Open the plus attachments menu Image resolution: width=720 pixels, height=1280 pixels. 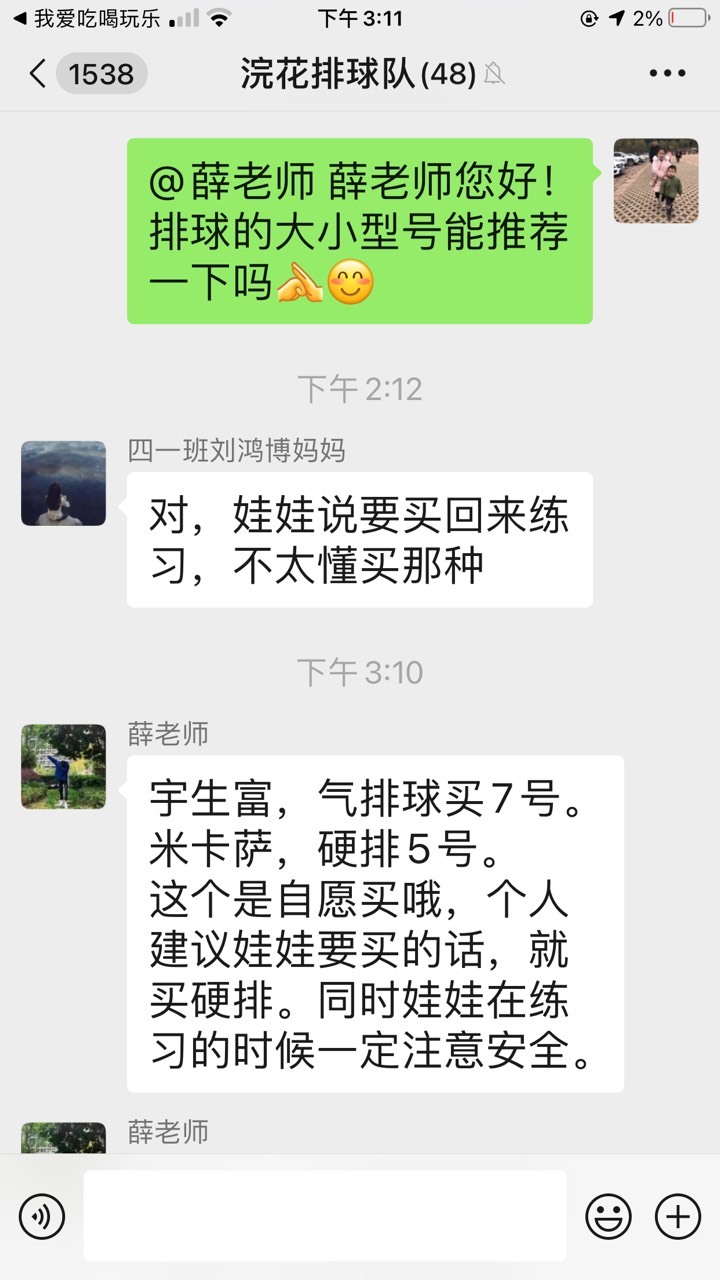pos(678,1217)
